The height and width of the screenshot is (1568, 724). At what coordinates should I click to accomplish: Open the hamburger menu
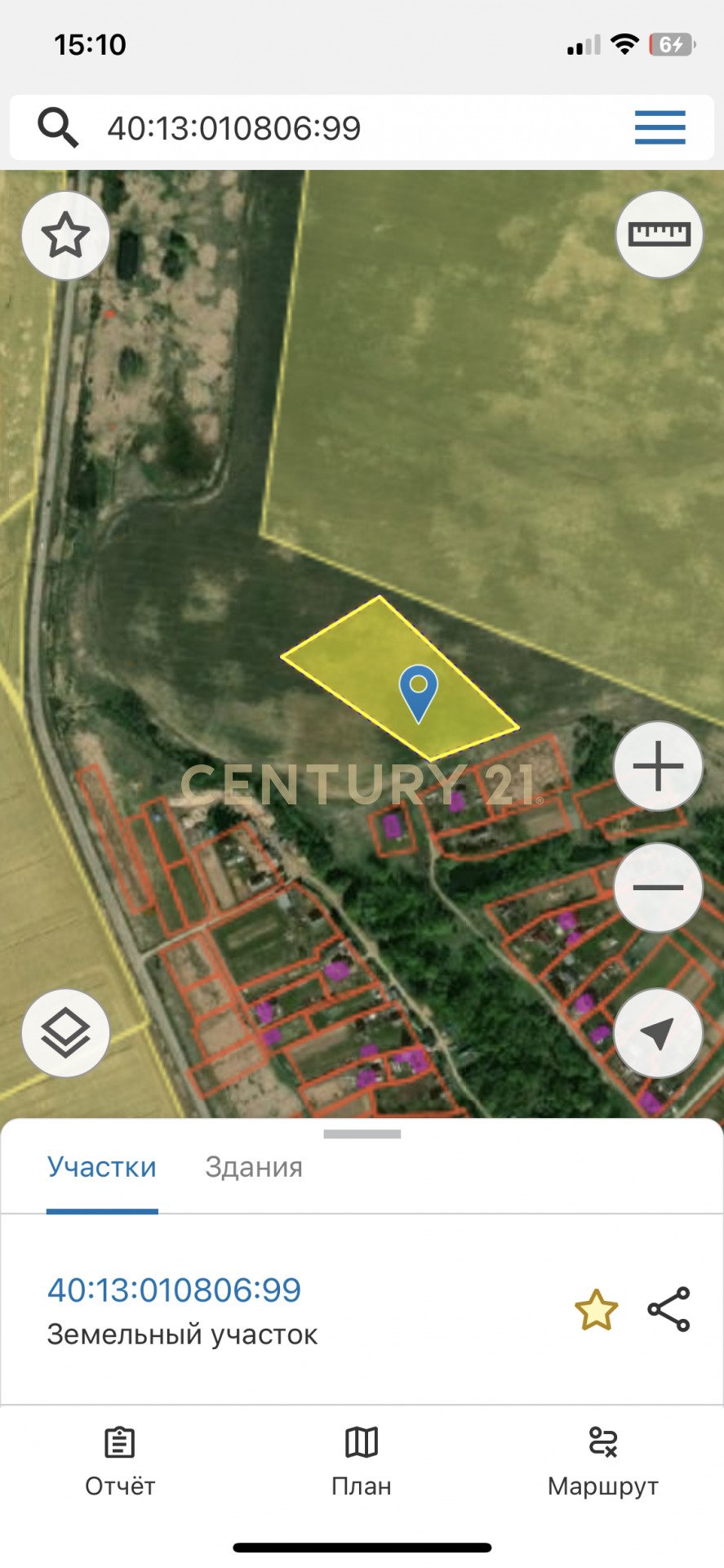[660, 128]
